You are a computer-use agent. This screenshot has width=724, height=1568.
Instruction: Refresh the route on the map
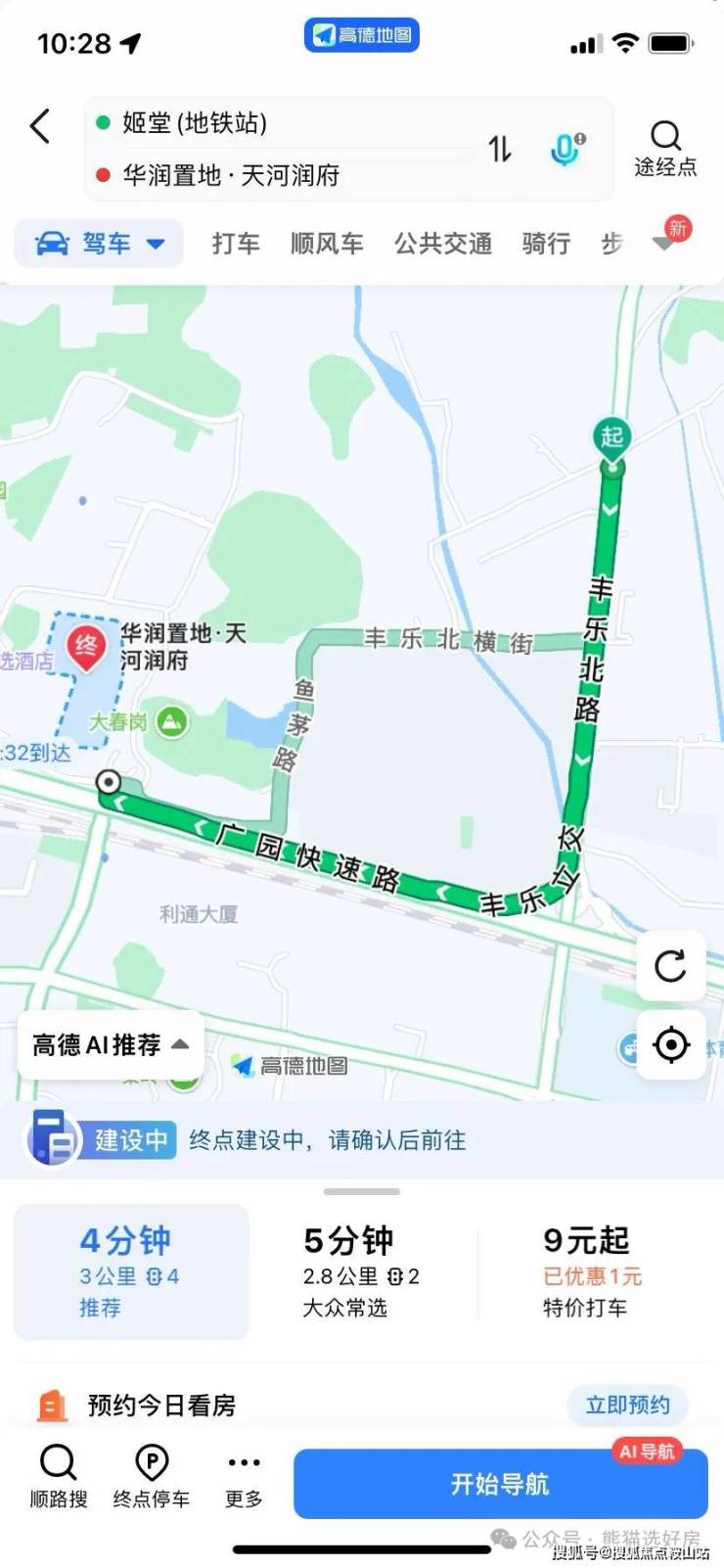pyautogui.click(x=670, y=967)
